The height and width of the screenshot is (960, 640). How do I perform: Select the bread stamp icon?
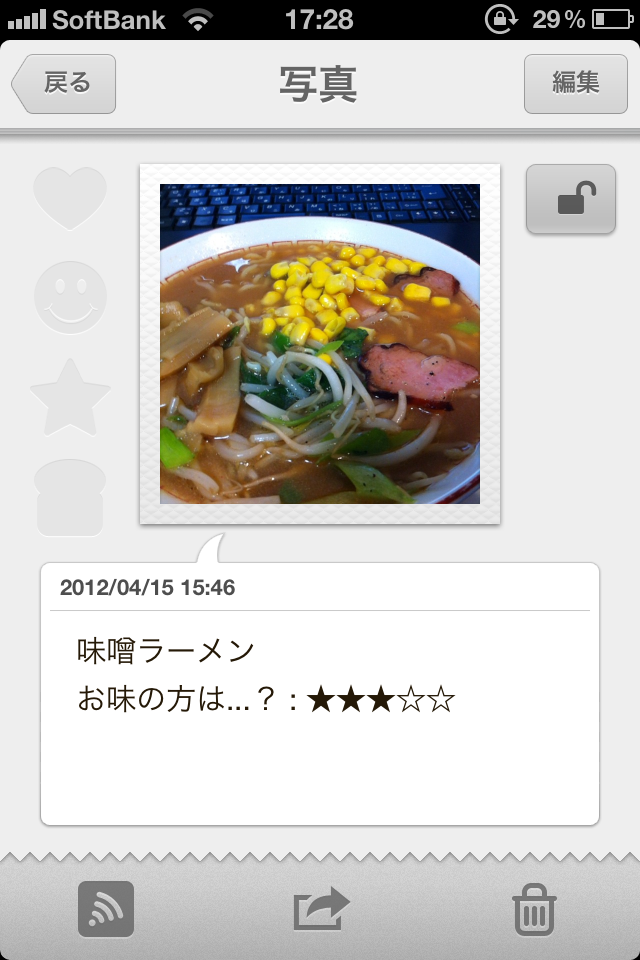pos(70,497)
